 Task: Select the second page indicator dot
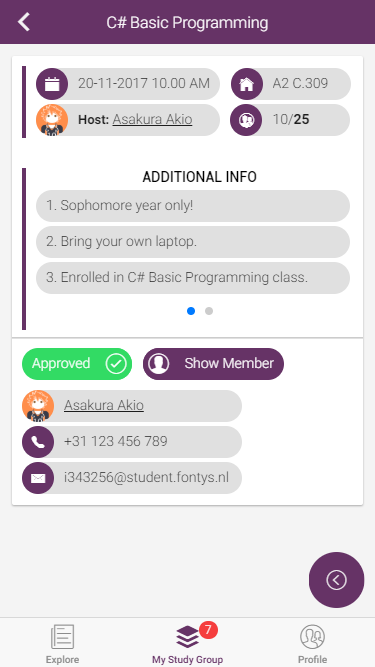209,311
